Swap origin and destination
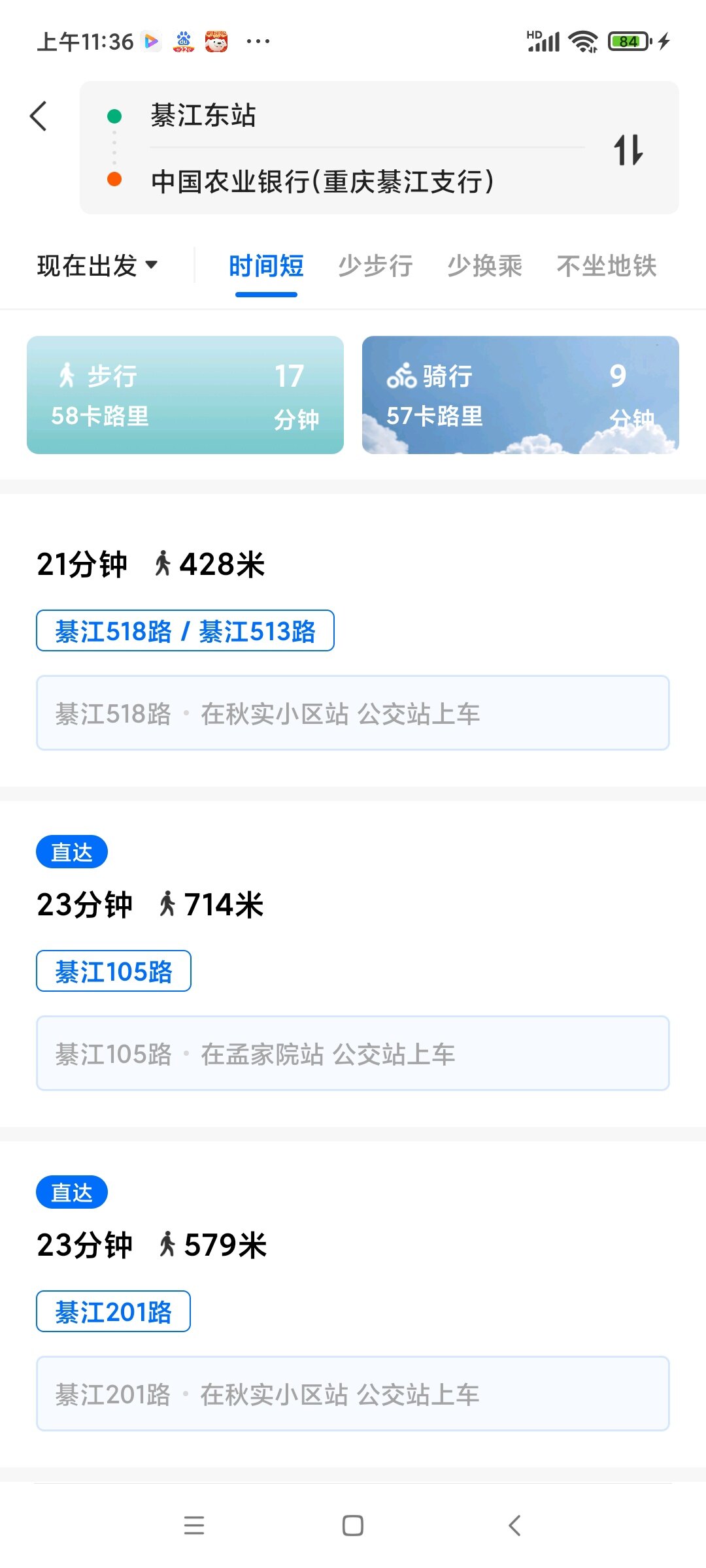 click(628, 150)
